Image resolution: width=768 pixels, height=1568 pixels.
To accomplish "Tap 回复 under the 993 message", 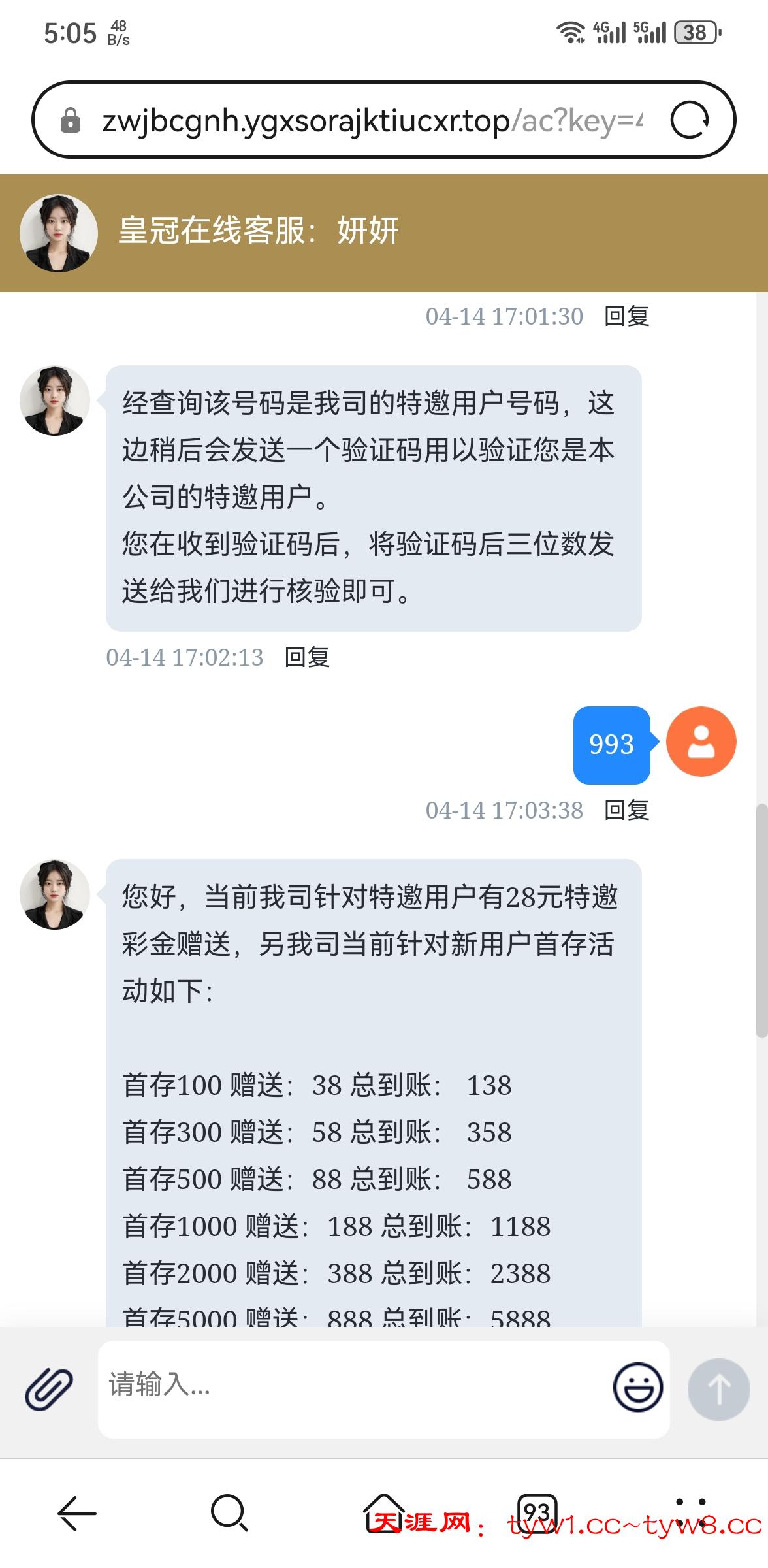I will pyautogui.click(x=626, y=810).
